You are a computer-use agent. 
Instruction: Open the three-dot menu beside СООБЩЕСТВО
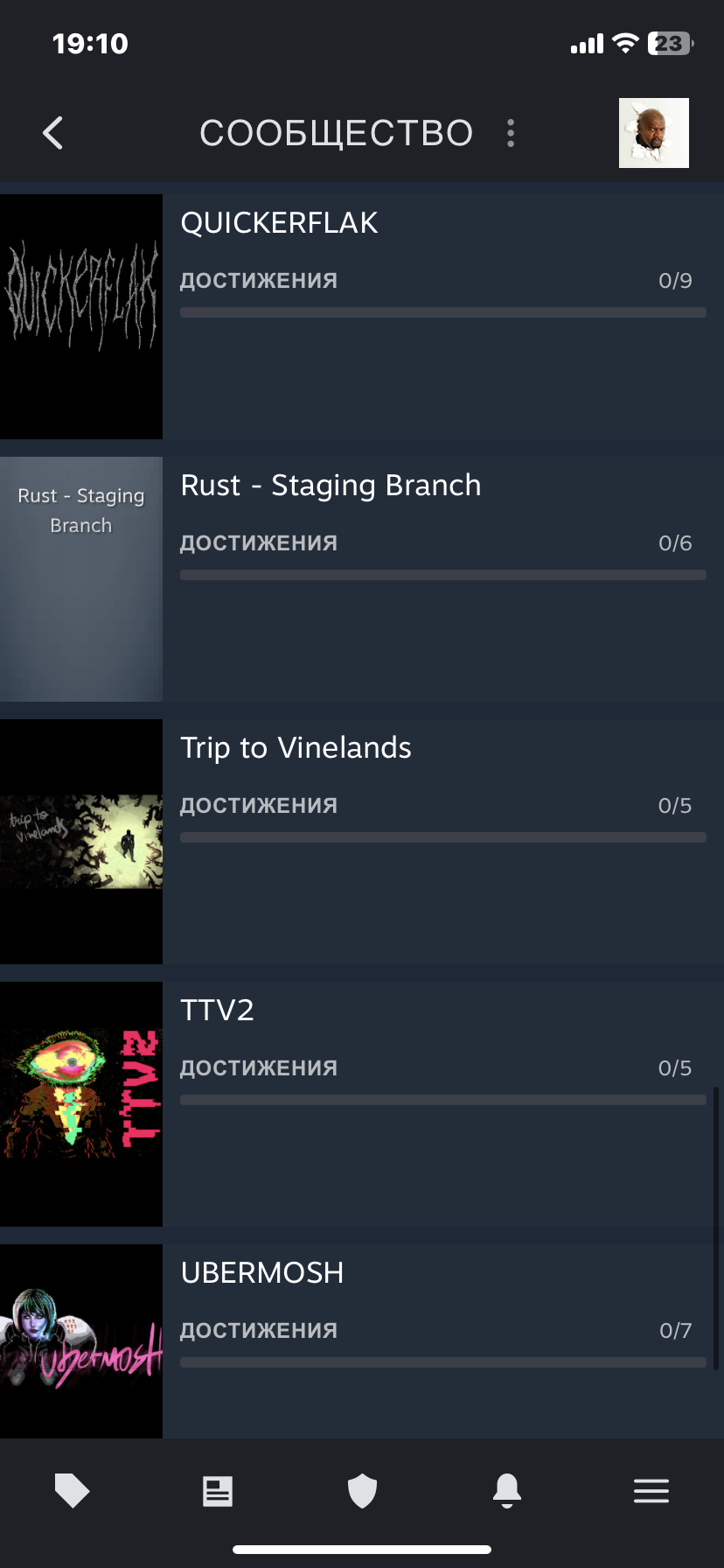pyautogui.click(x=511, y=133)
